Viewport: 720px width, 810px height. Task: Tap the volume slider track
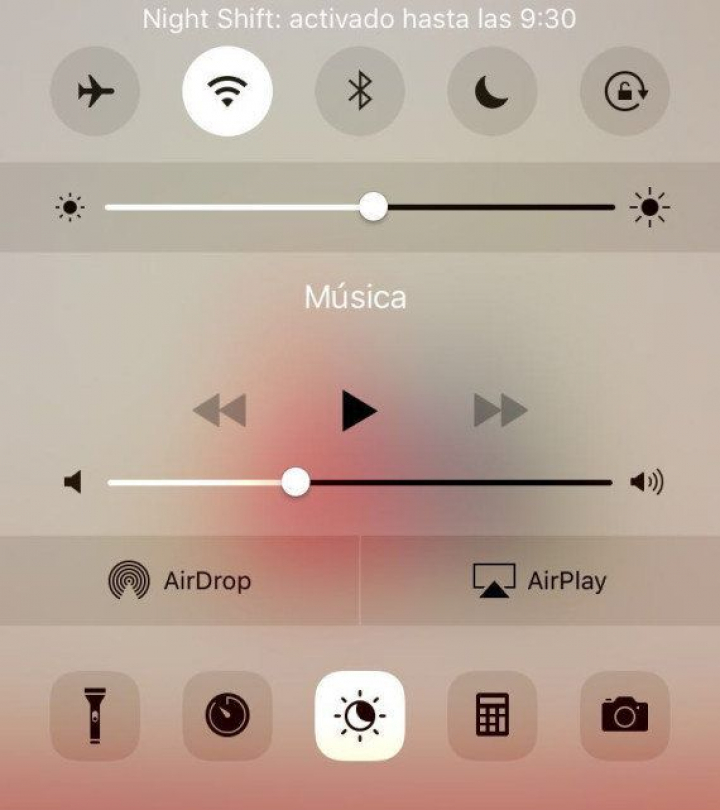click(x=450, y=483)
